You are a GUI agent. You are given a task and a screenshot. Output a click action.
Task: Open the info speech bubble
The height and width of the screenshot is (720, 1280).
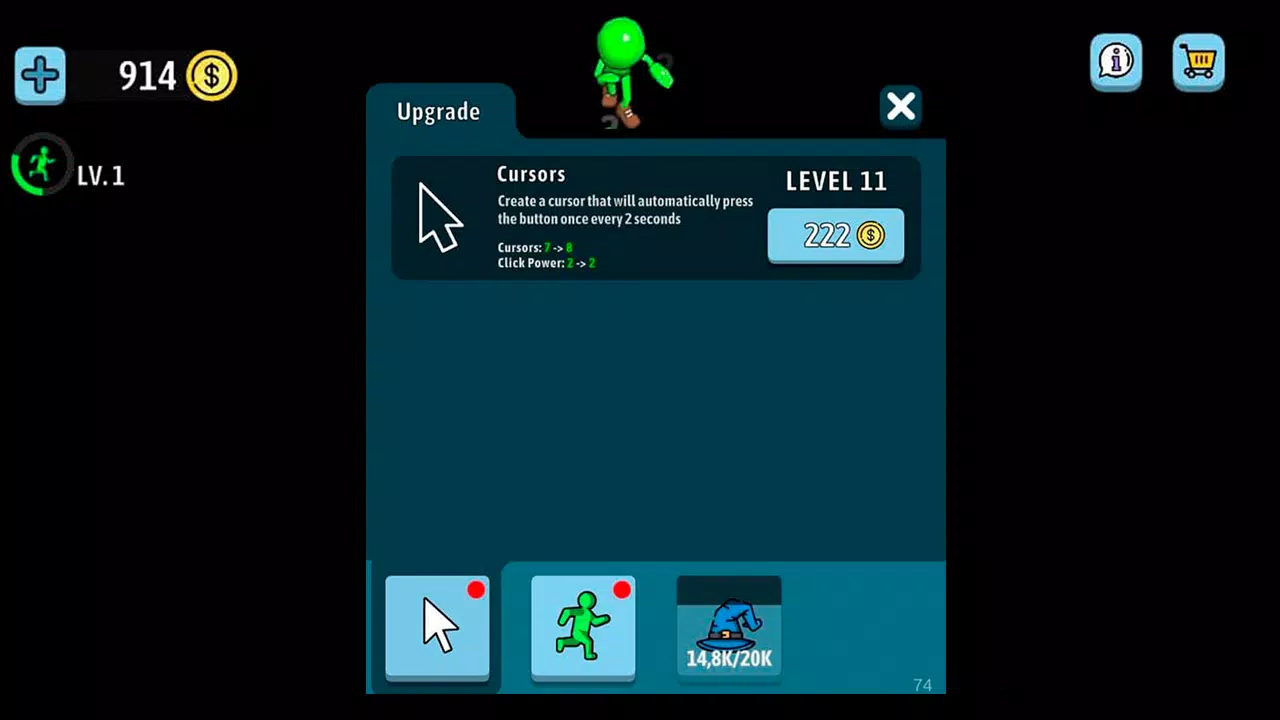pyautogui.click(x=1116, y=62)
